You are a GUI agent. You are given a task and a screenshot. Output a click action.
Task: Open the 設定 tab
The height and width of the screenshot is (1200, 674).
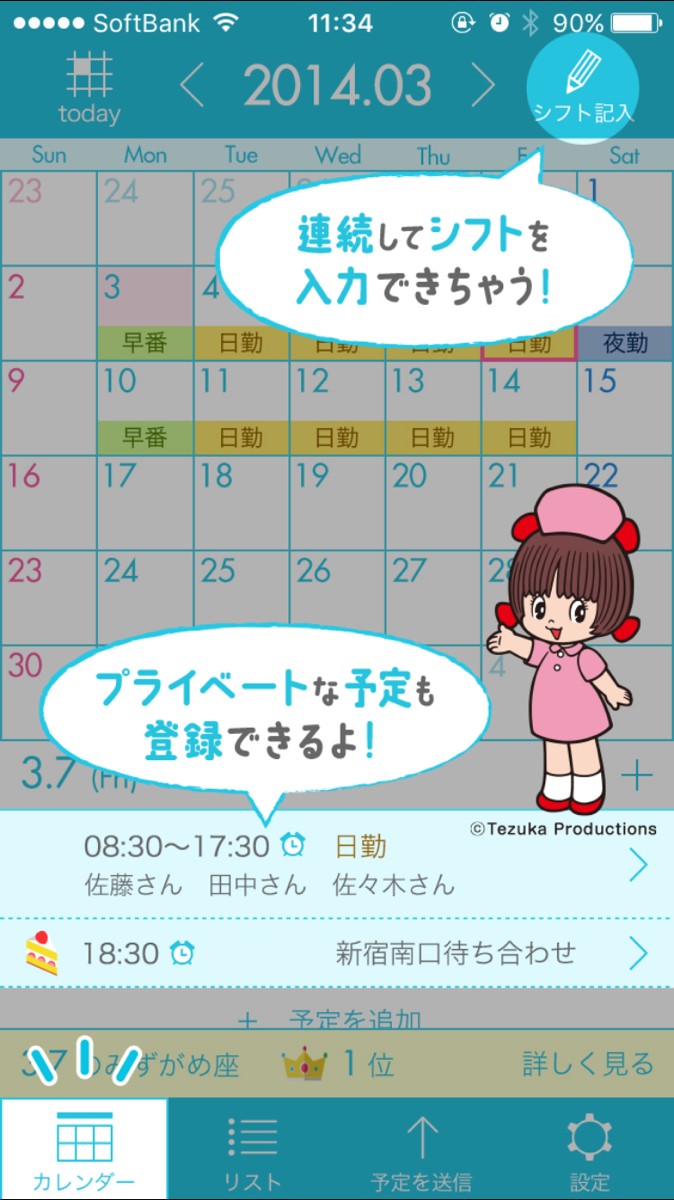590,1148
